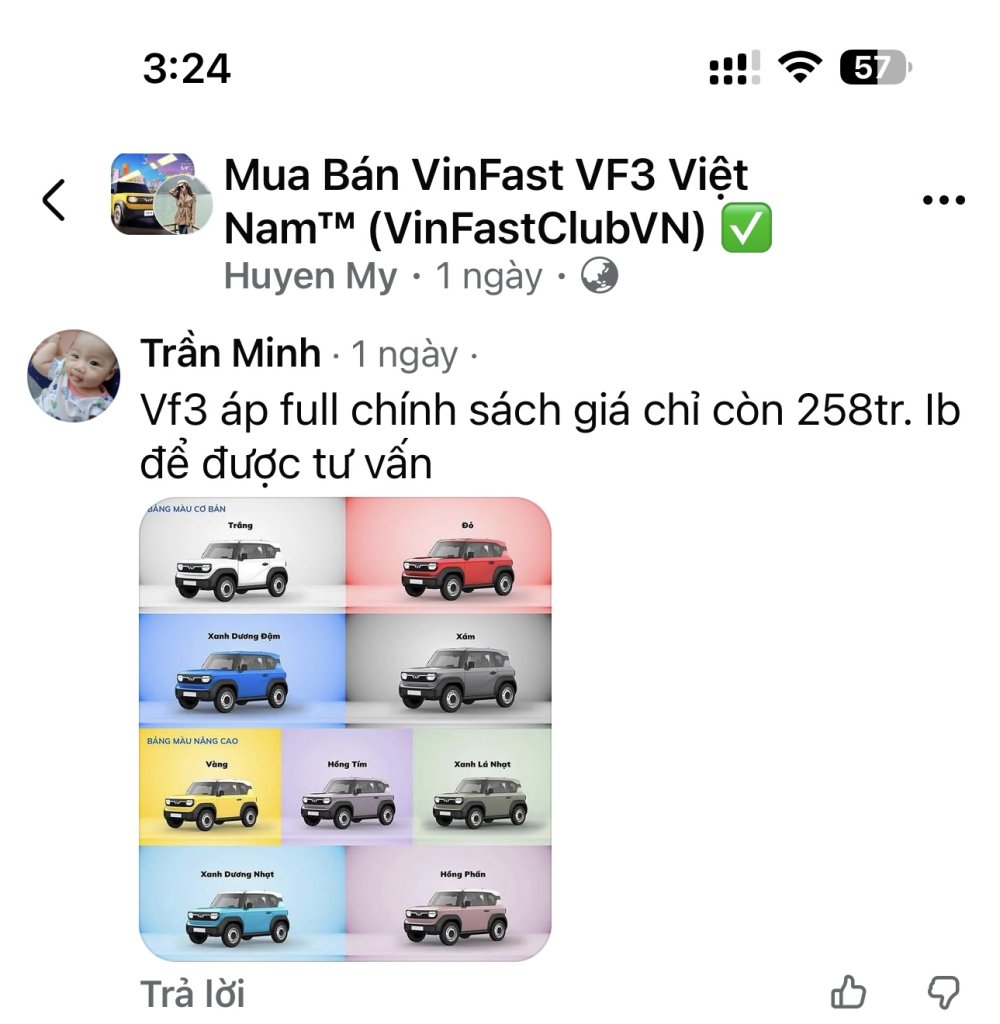The image size is (1000, 1024).
Task: Open Trần Minh's profile by name
Action: (x=231, y=353)
